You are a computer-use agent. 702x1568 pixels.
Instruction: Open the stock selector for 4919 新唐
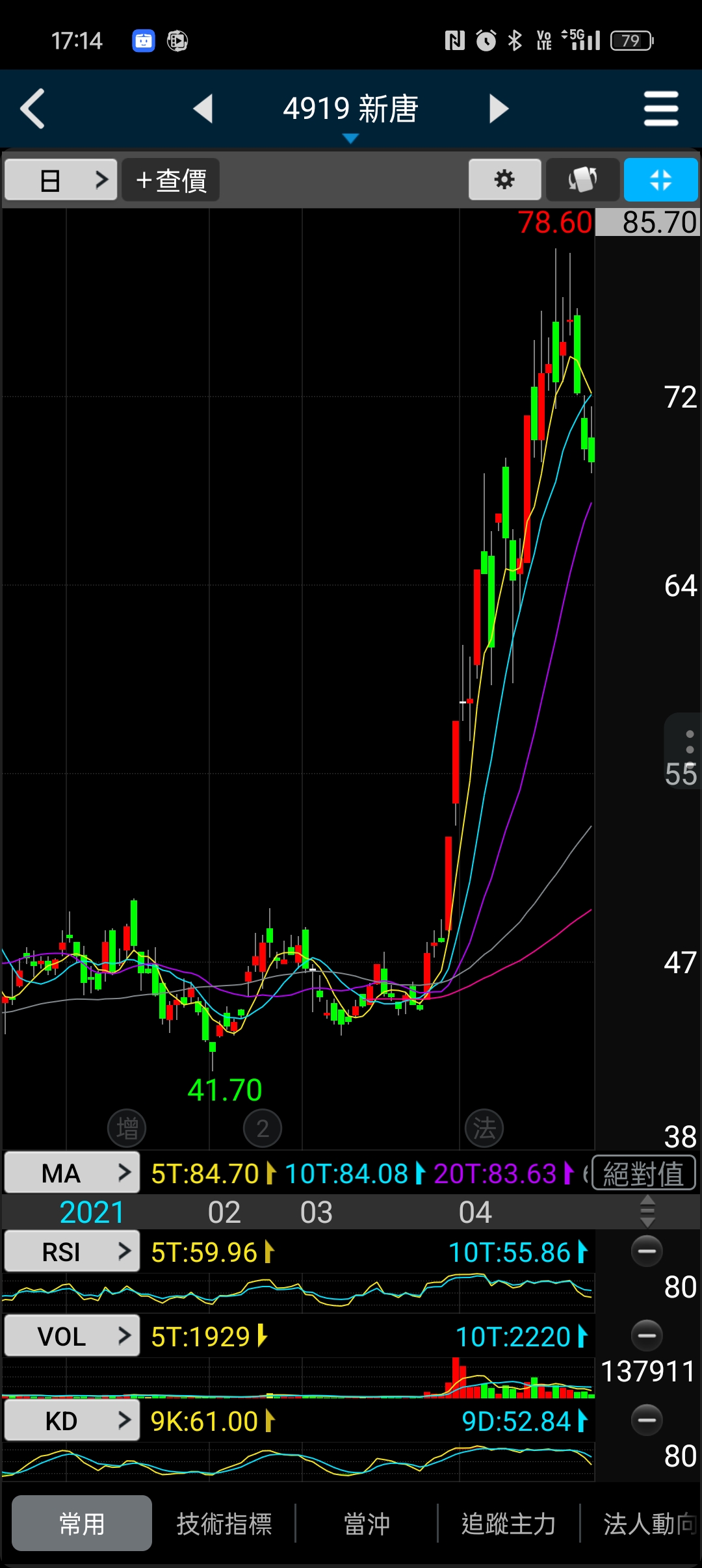tap(350, 112)
